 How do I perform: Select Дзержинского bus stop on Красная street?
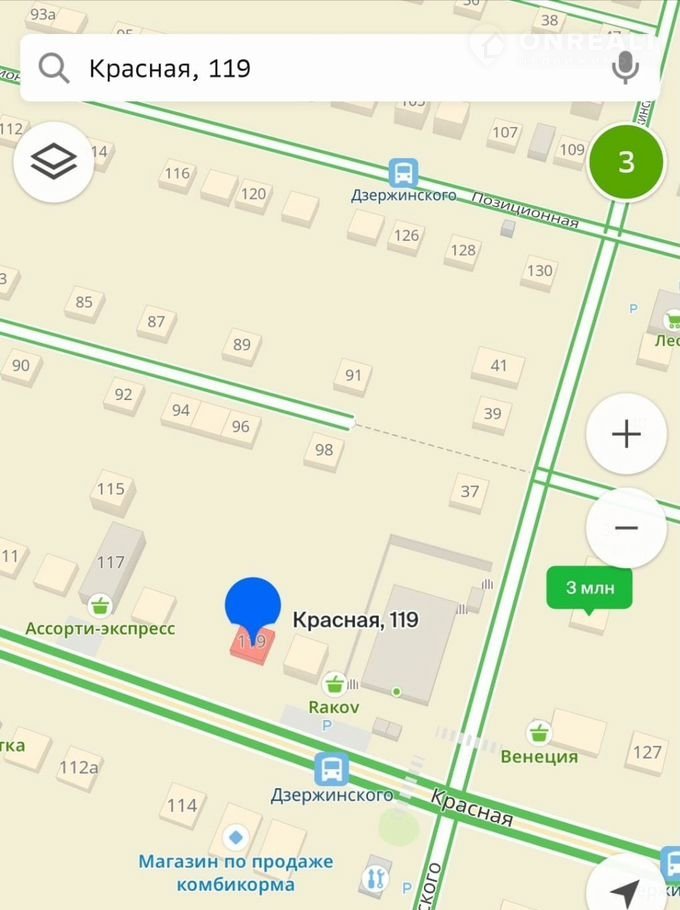(331, 770)
